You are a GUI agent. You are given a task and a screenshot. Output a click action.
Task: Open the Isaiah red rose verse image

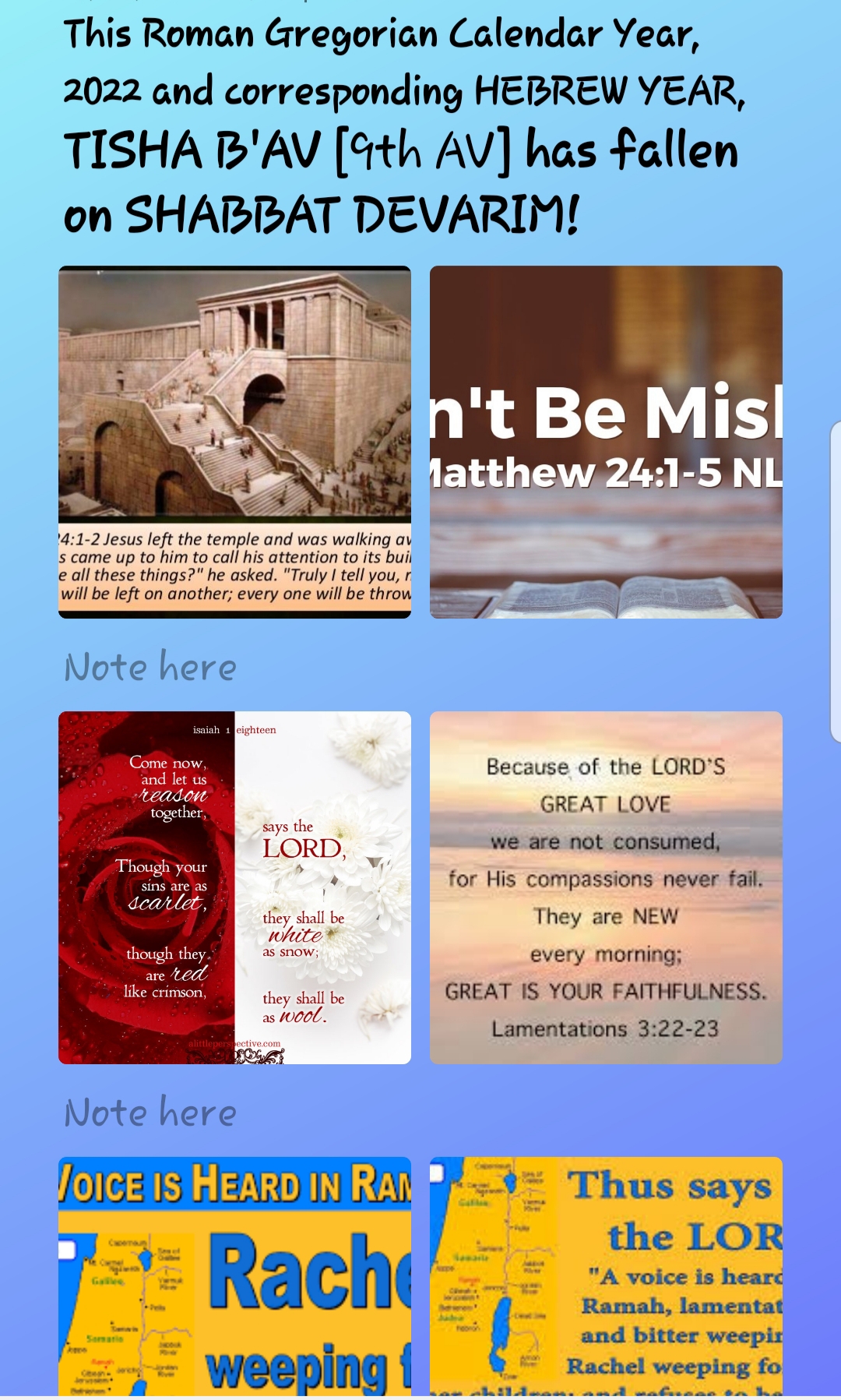click(x=234, y=887)
